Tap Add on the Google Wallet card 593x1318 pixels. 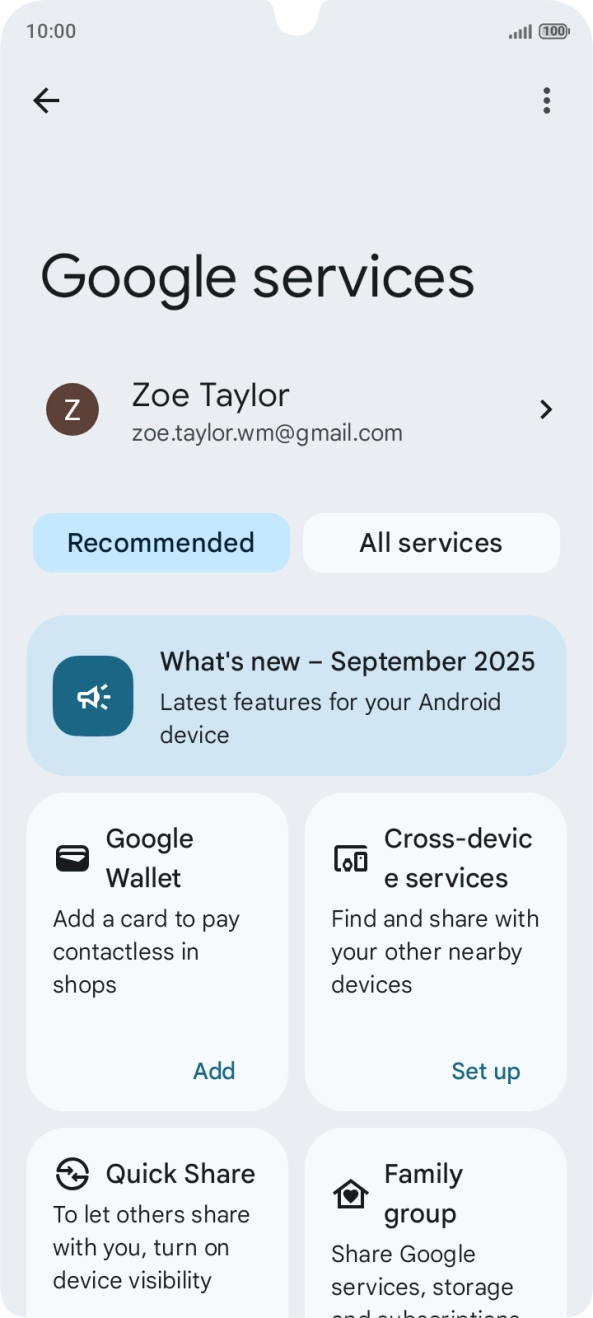[214, 1071]
